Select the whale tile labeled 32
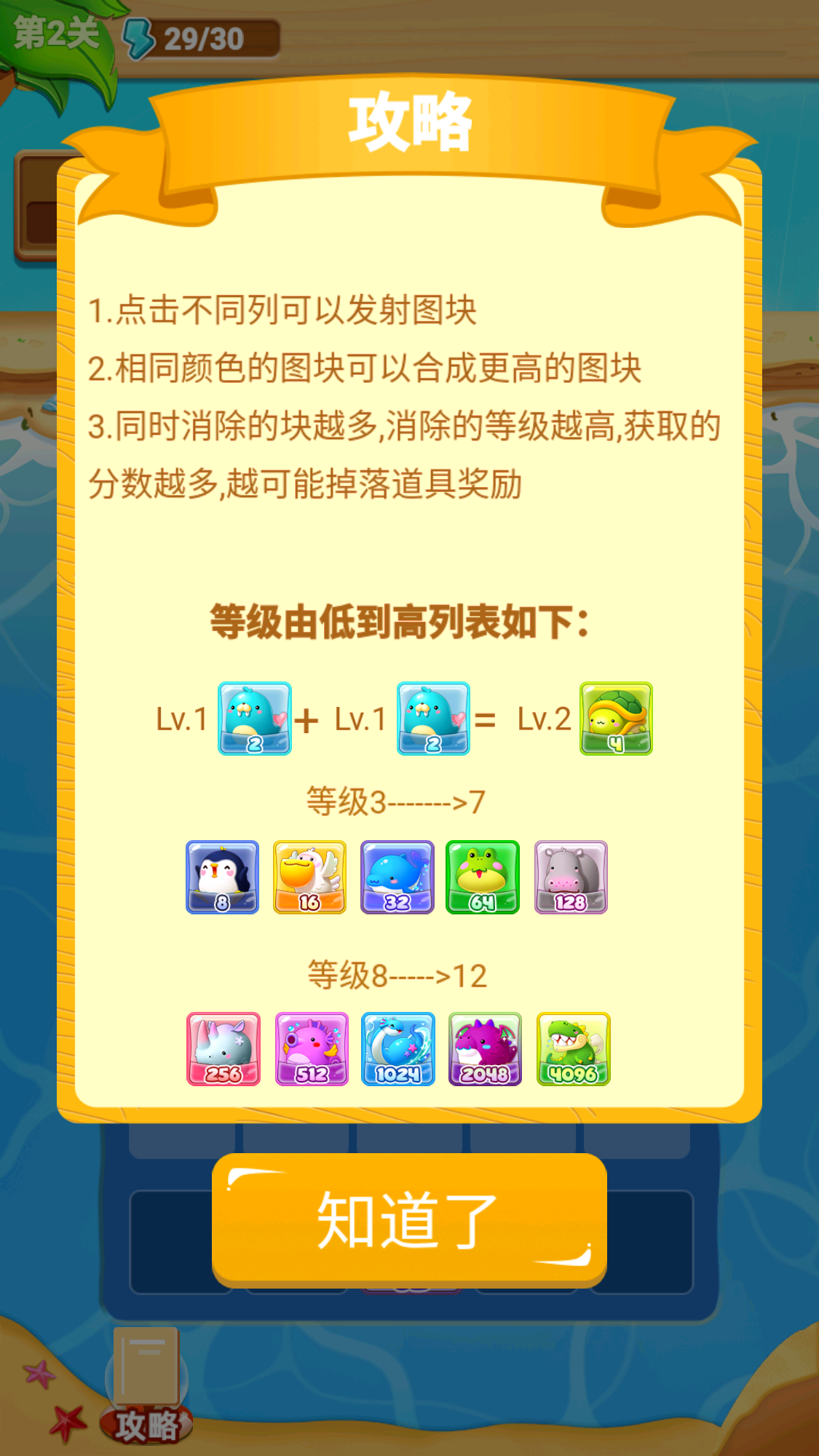This screenshot has width=819, height=1456. 398,877
